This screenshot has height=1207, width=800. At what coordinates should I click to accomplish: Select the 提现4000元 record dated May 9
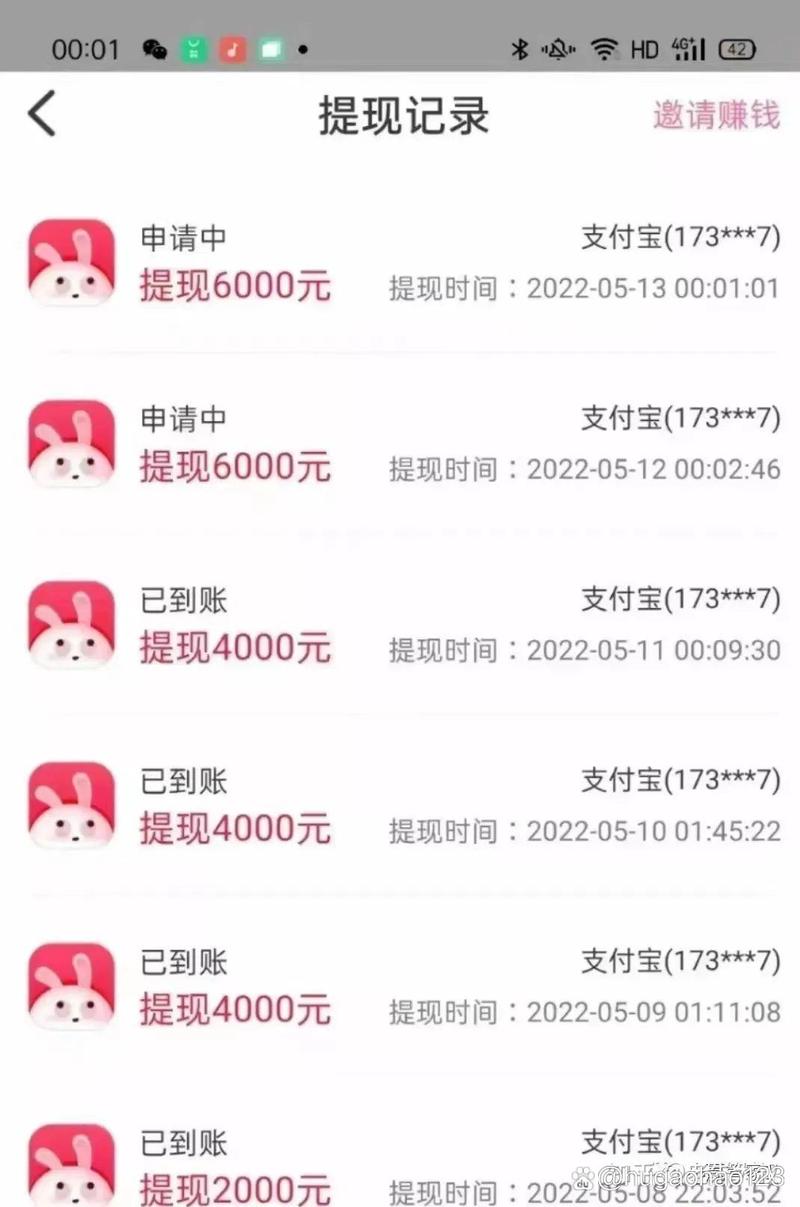[x=235, y=1009]
